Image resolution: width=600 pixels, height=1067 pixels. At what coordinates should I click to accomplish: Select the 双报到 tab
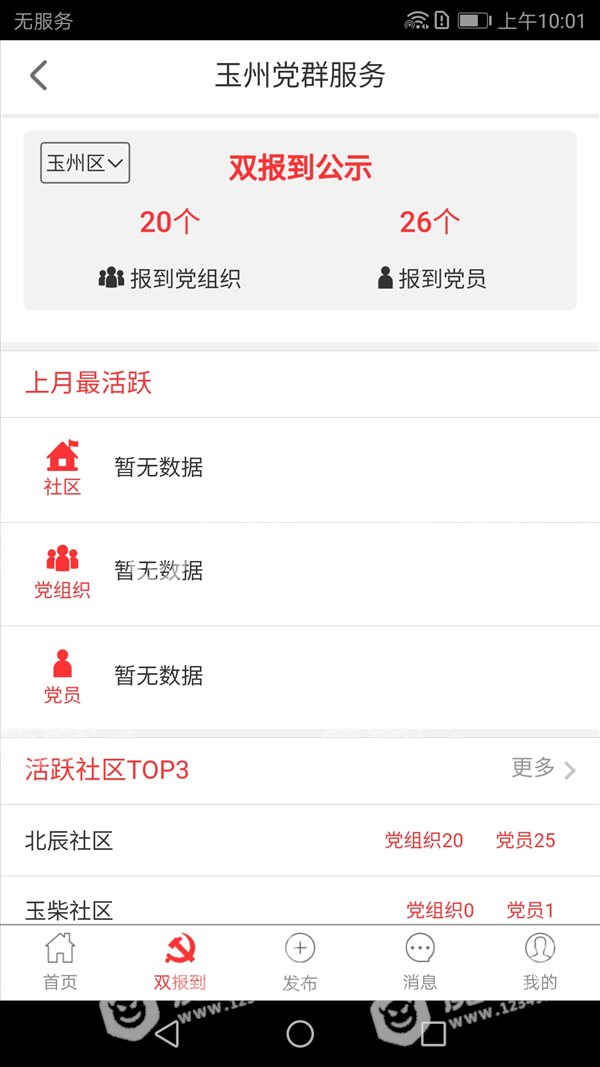(180, 962)
